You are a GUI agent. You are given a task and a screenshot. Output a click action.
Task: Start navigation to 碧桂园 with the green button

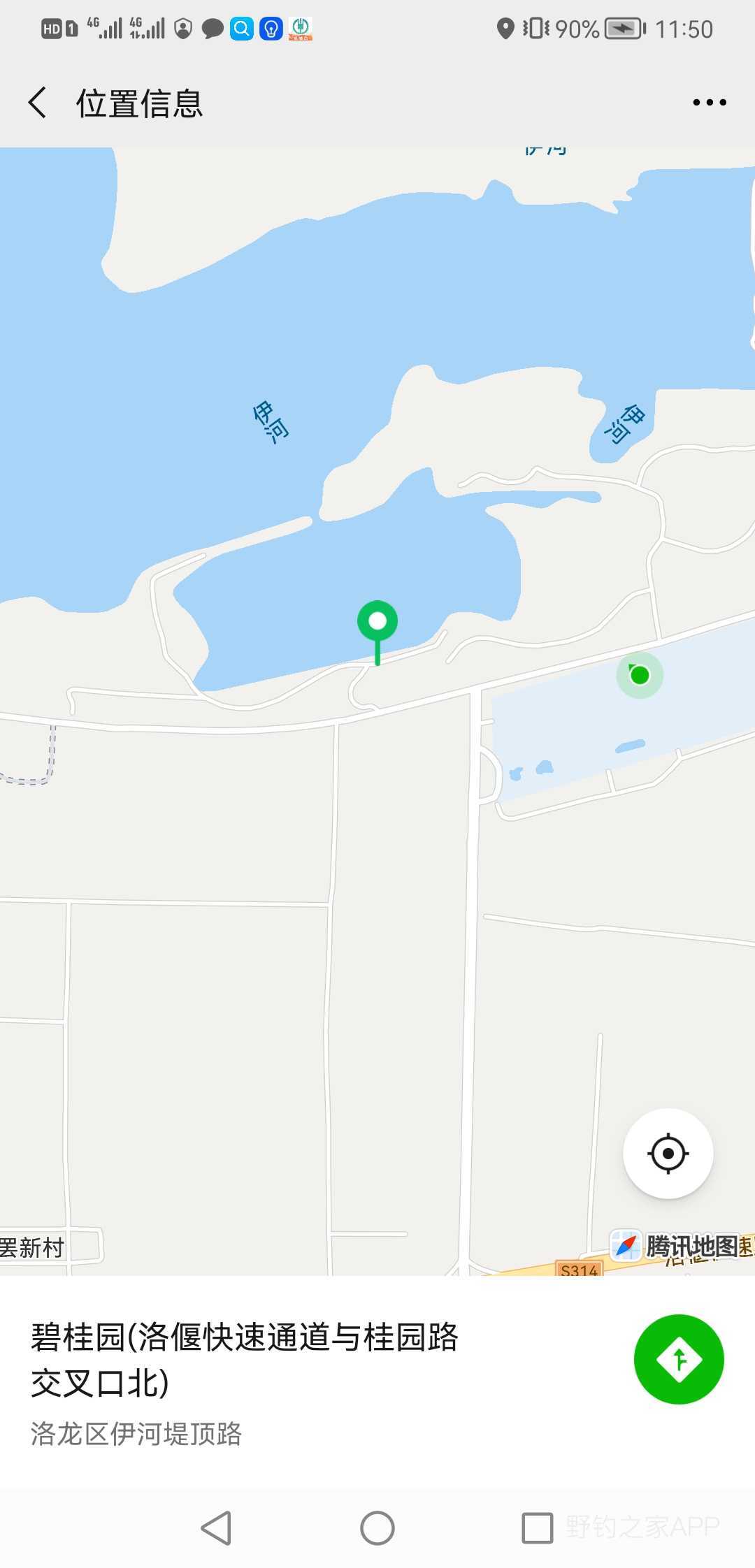tap(679, 1359)
